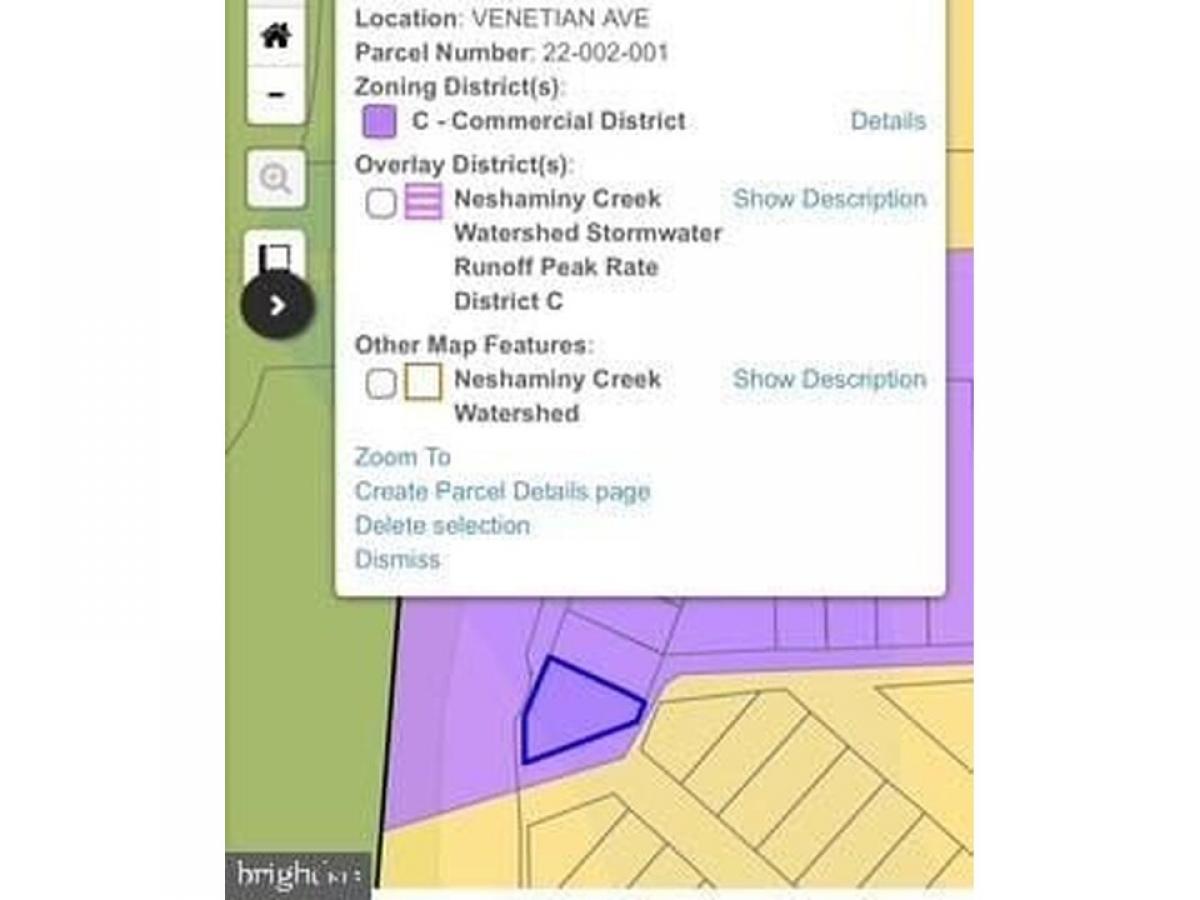Open Create Parcel Details page
The image size is (1200, 900).
[x=502, y=491]
